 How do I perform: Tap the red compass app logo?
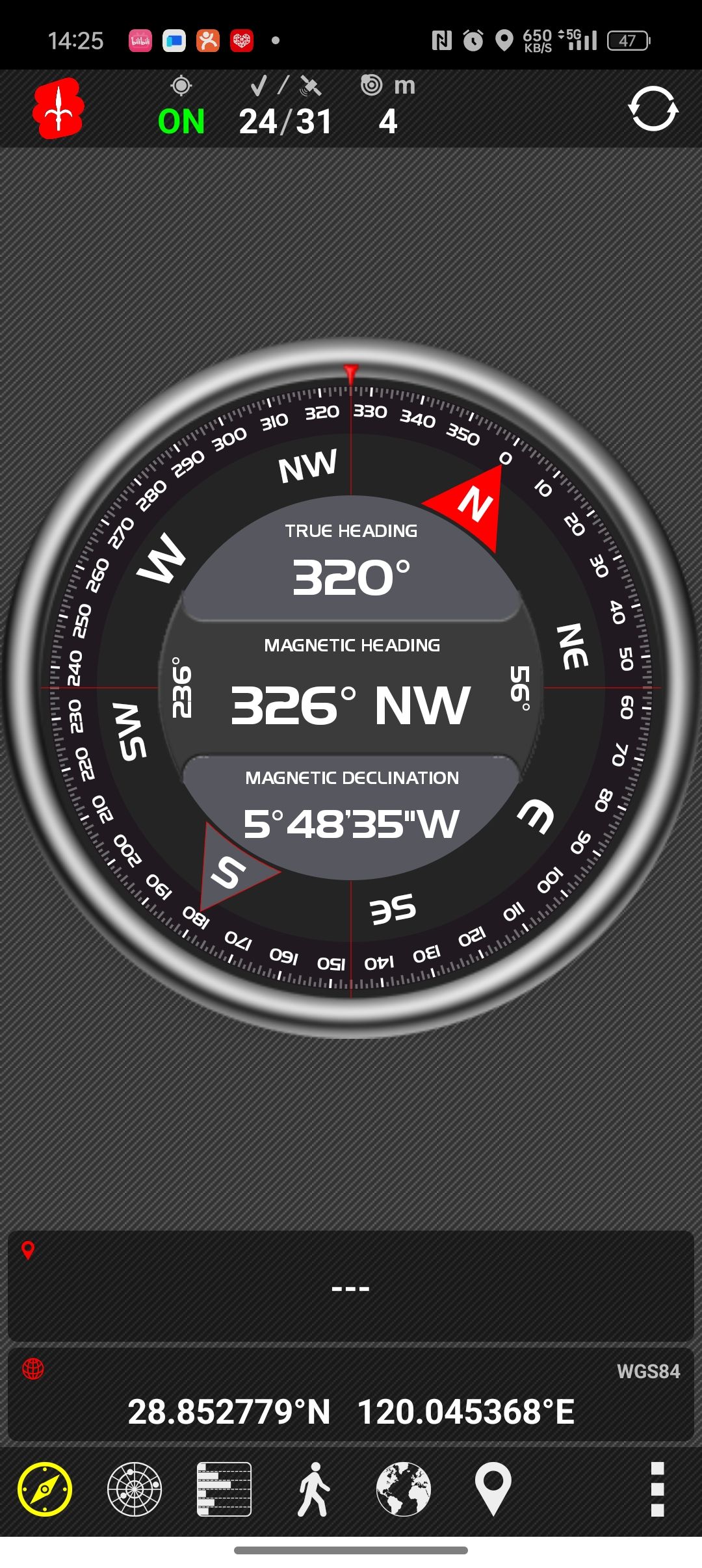tap(58, 108)
